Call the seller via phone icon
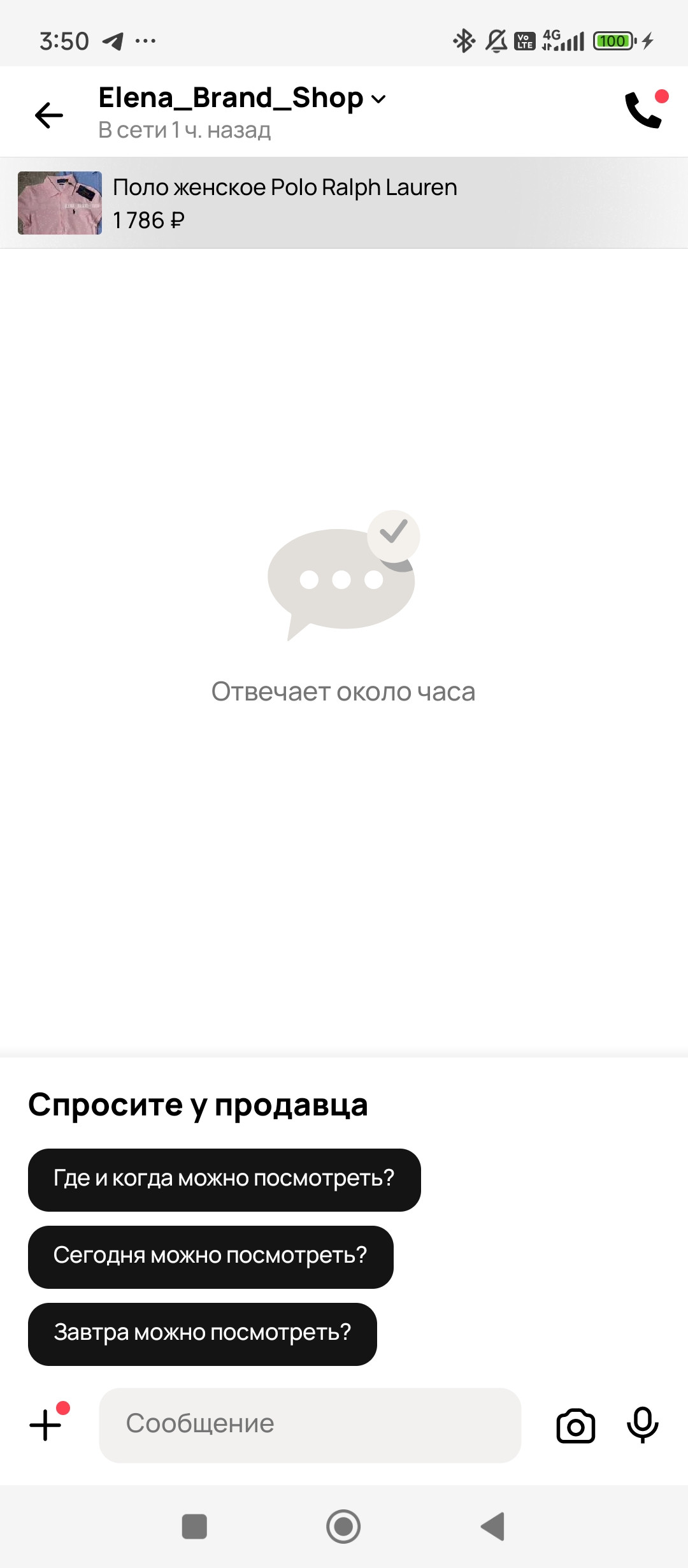Viewport: 688px width, 1568px height. 643,111
